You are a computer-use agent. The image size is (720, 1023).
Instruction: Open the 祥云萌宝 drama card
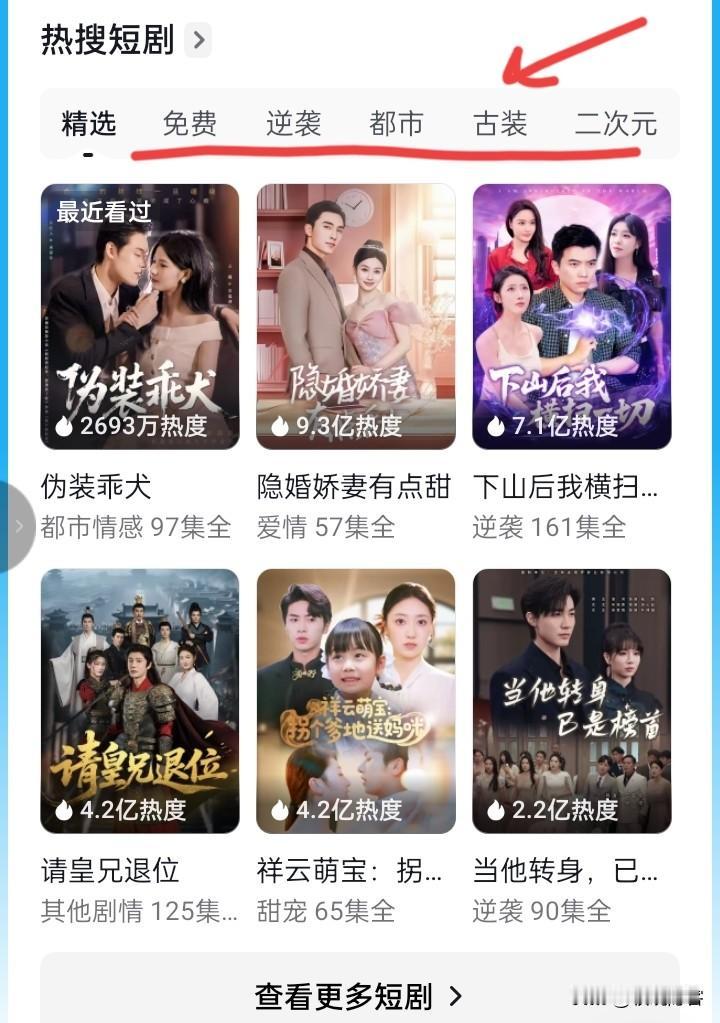click(x=355, y=701)
